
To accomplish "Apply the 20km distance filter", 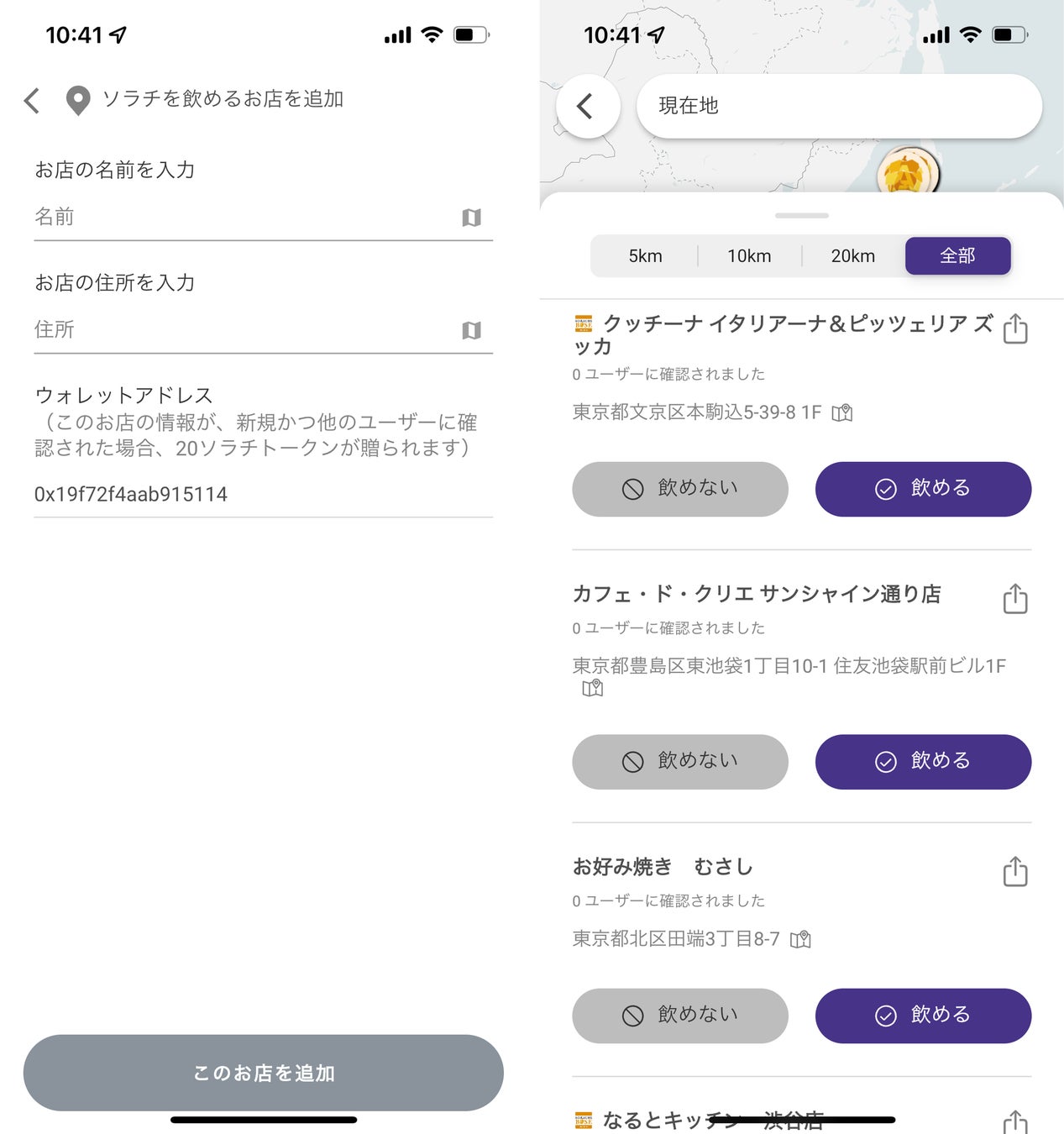I will 853,255.
